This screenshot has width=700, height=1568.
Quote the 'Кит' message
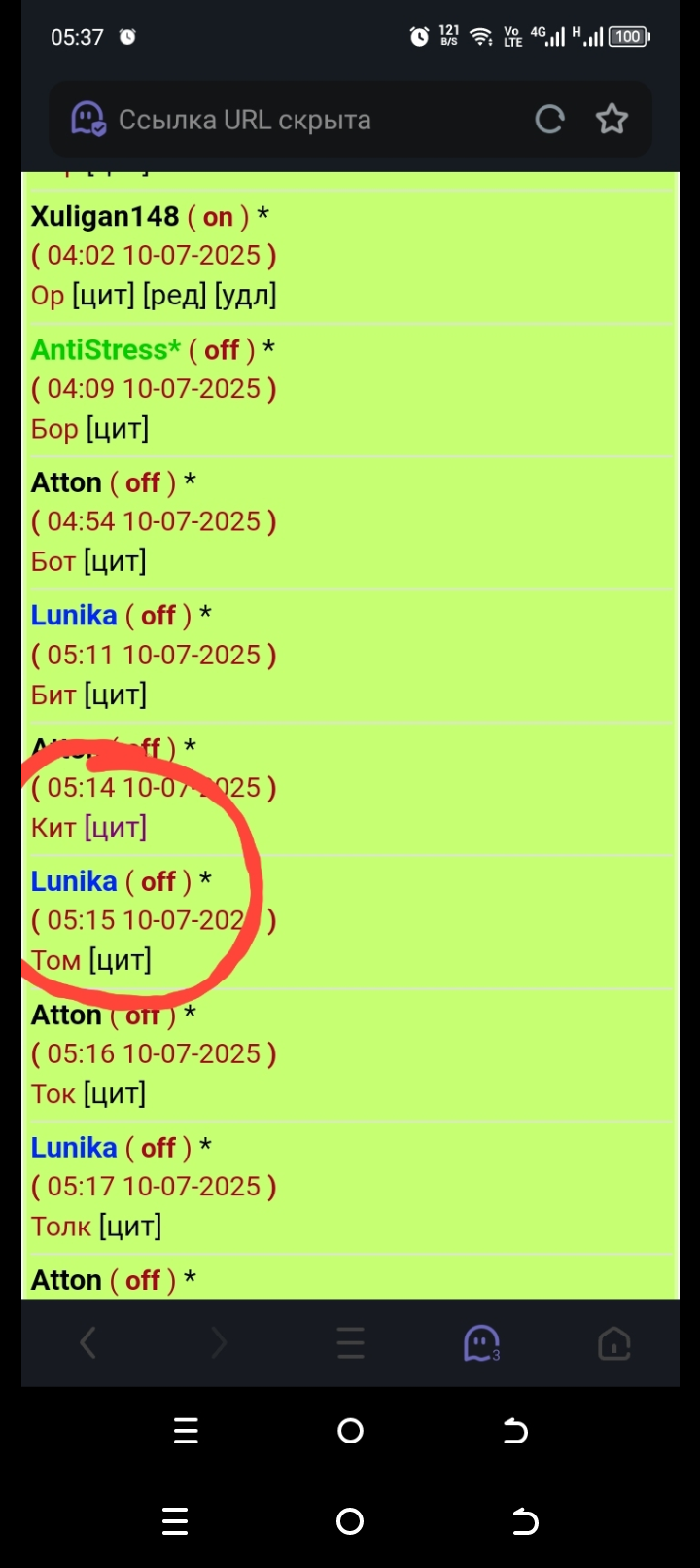(x=116, y=828)
